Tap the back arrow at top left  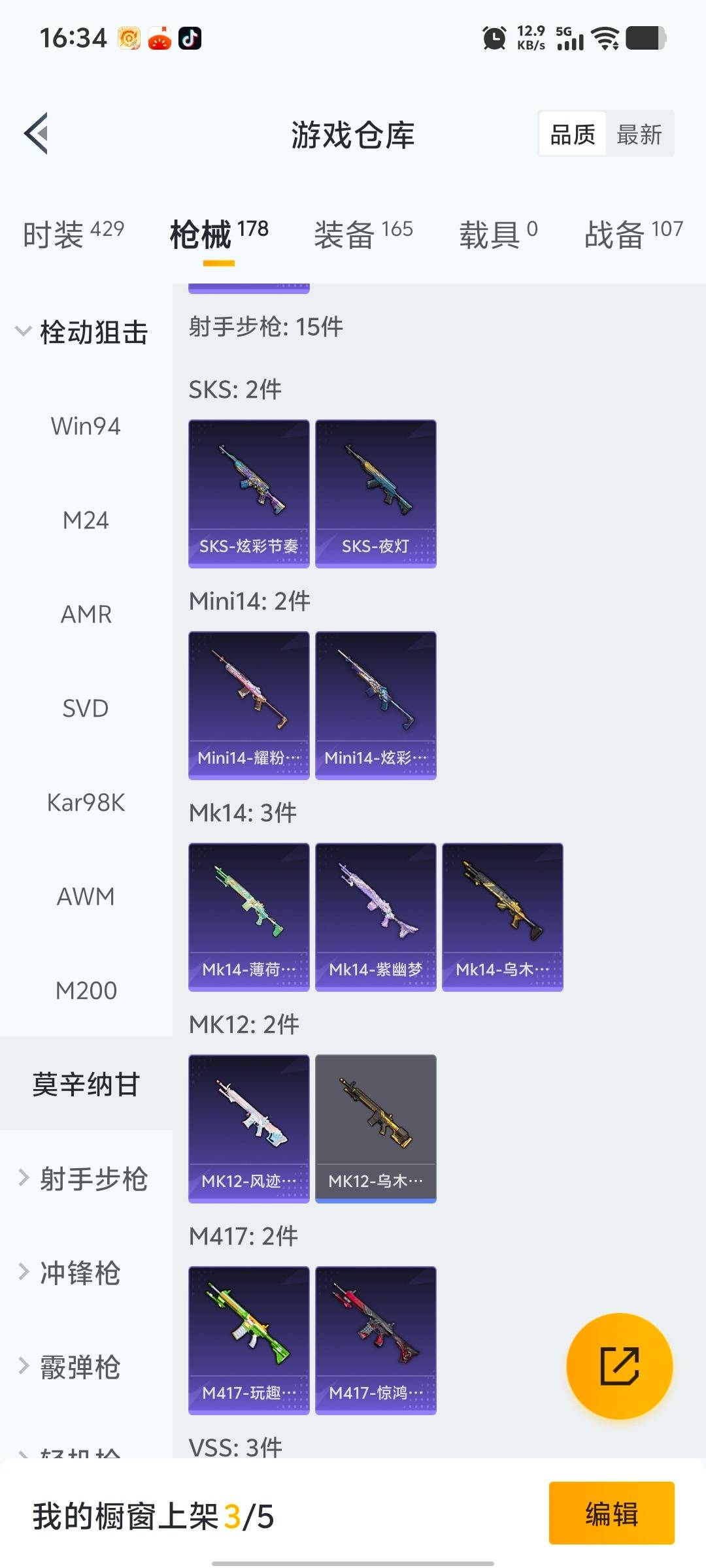pos(37,132)
